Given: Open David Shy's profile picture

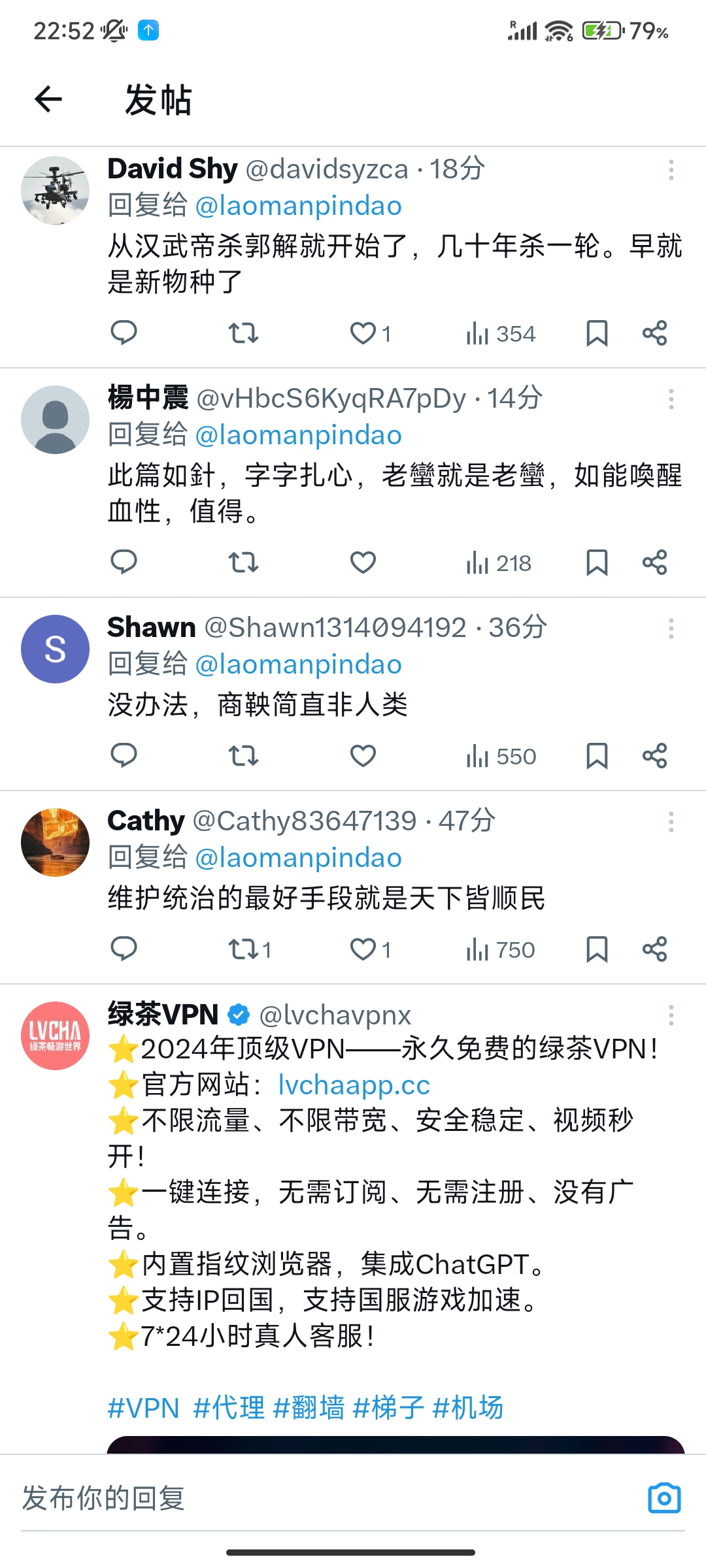Looking at the screenshot, I should click(56, 190).
